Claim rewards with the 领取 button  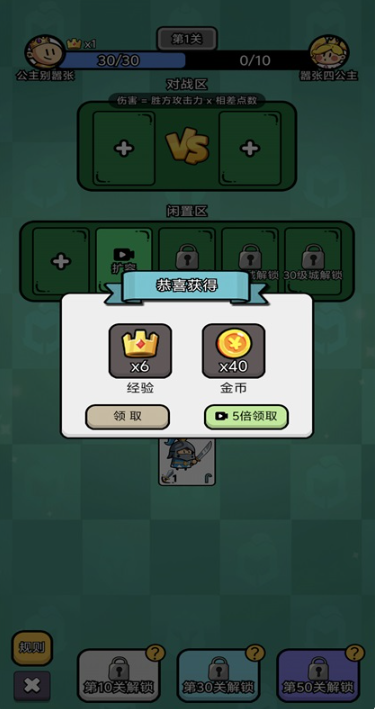point(128,416)
